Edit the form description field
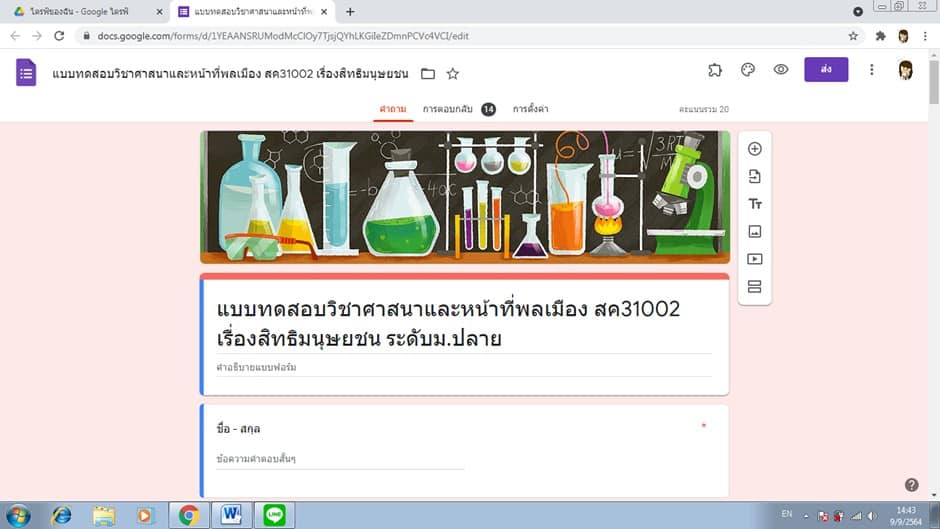 point(464,367)
